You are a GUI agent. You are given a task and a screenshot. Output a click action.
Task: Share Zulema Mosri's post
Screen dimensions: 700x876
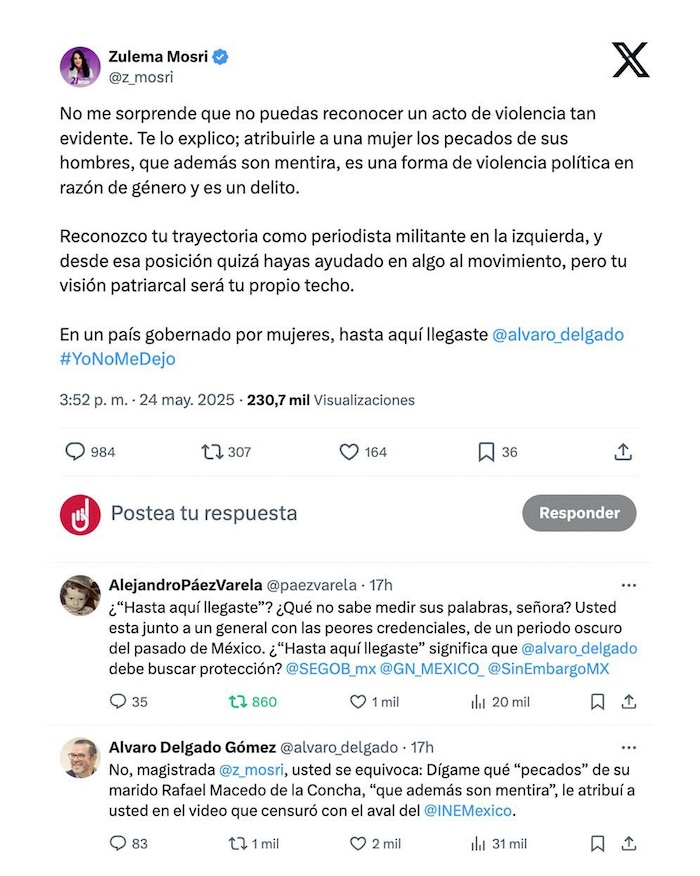coord(623,452)
